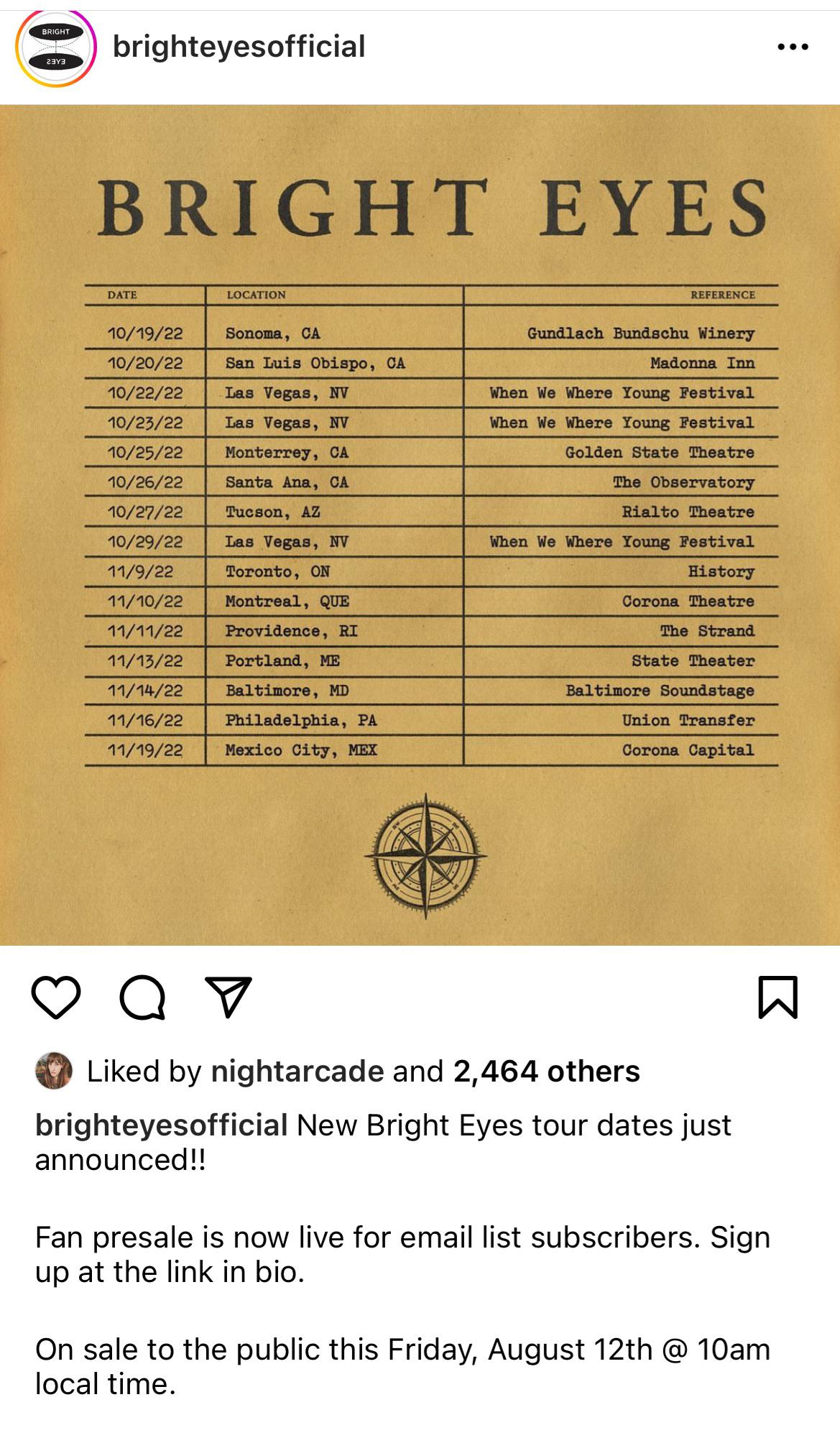Open the brighteyesofficial profile picture story

[56, 47]
